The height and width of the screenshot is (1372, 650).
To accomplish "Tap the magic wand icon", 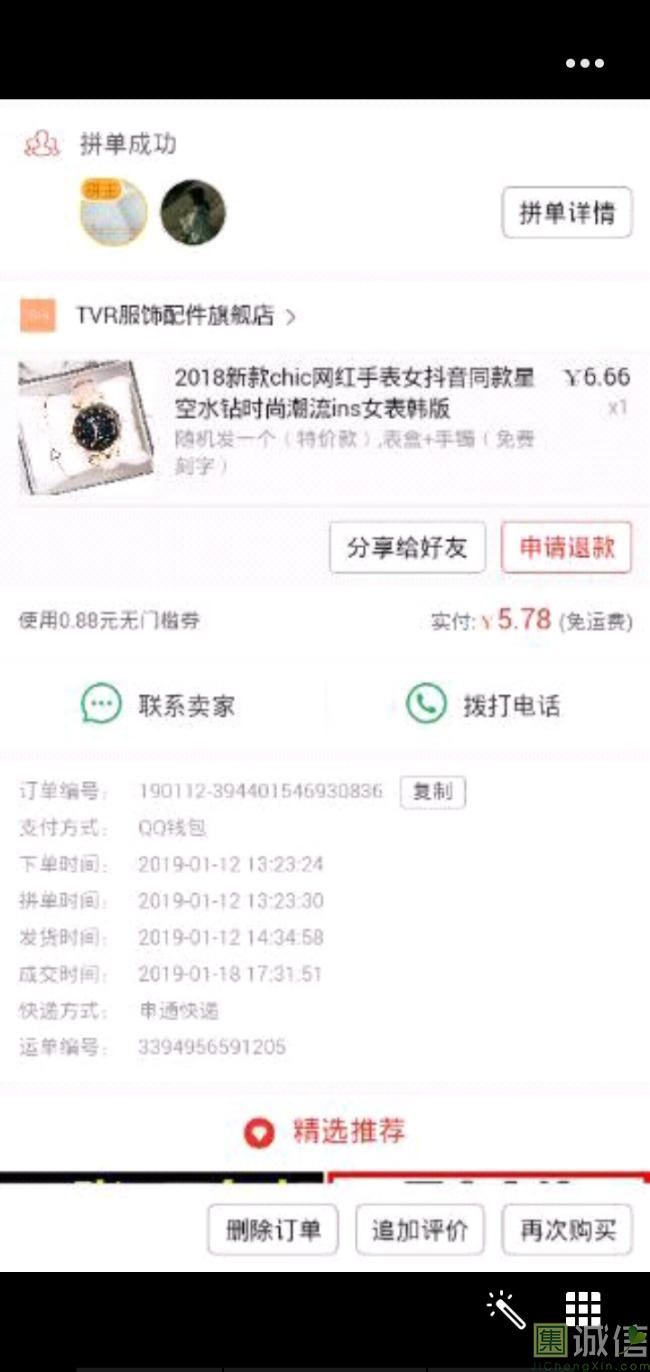I will point(506,1309).
